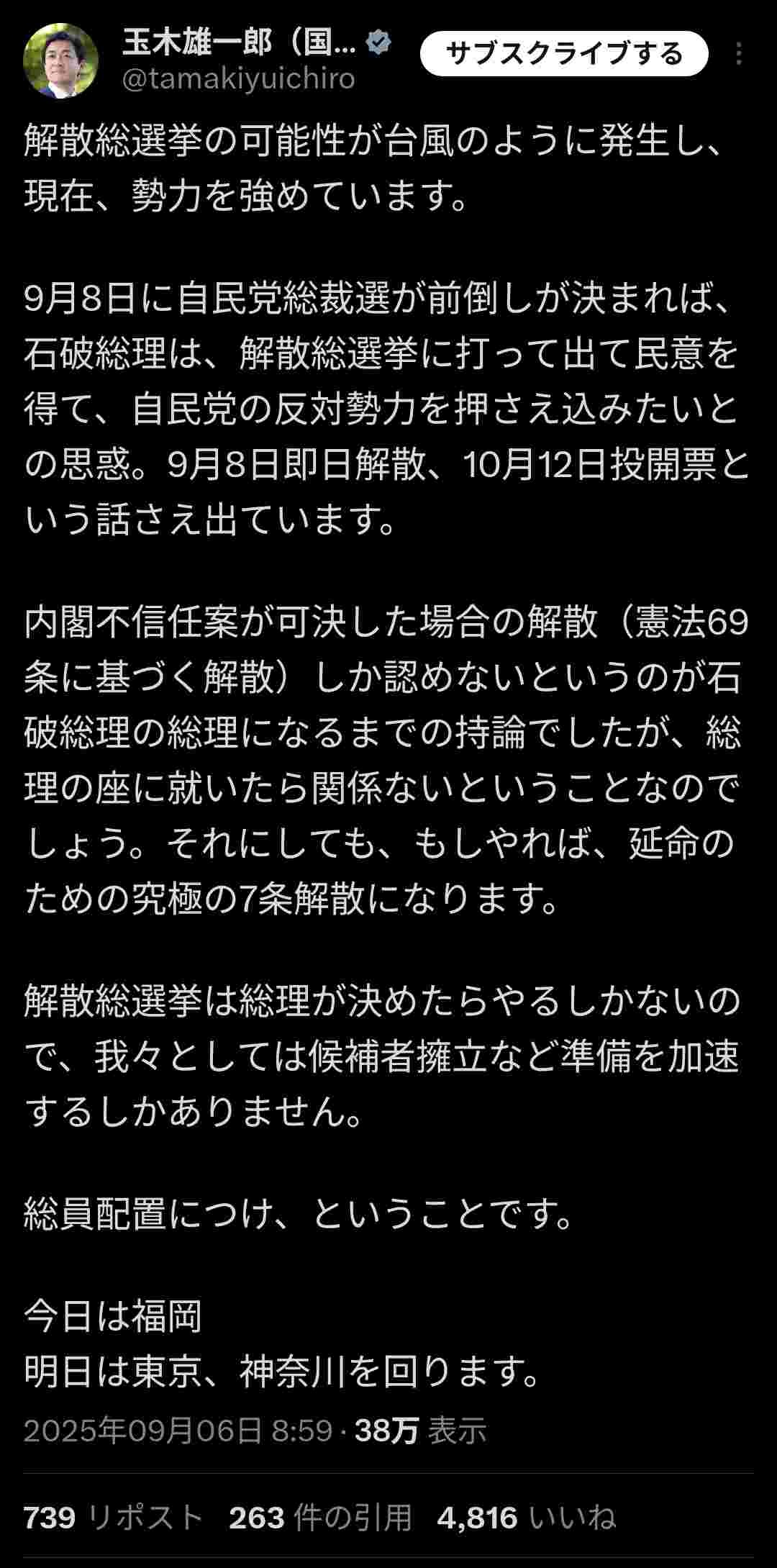Screen dimensions: 777x1568
Task: Open the @tamakiyuichiro profile handle
Action: [x=239, y=78]
